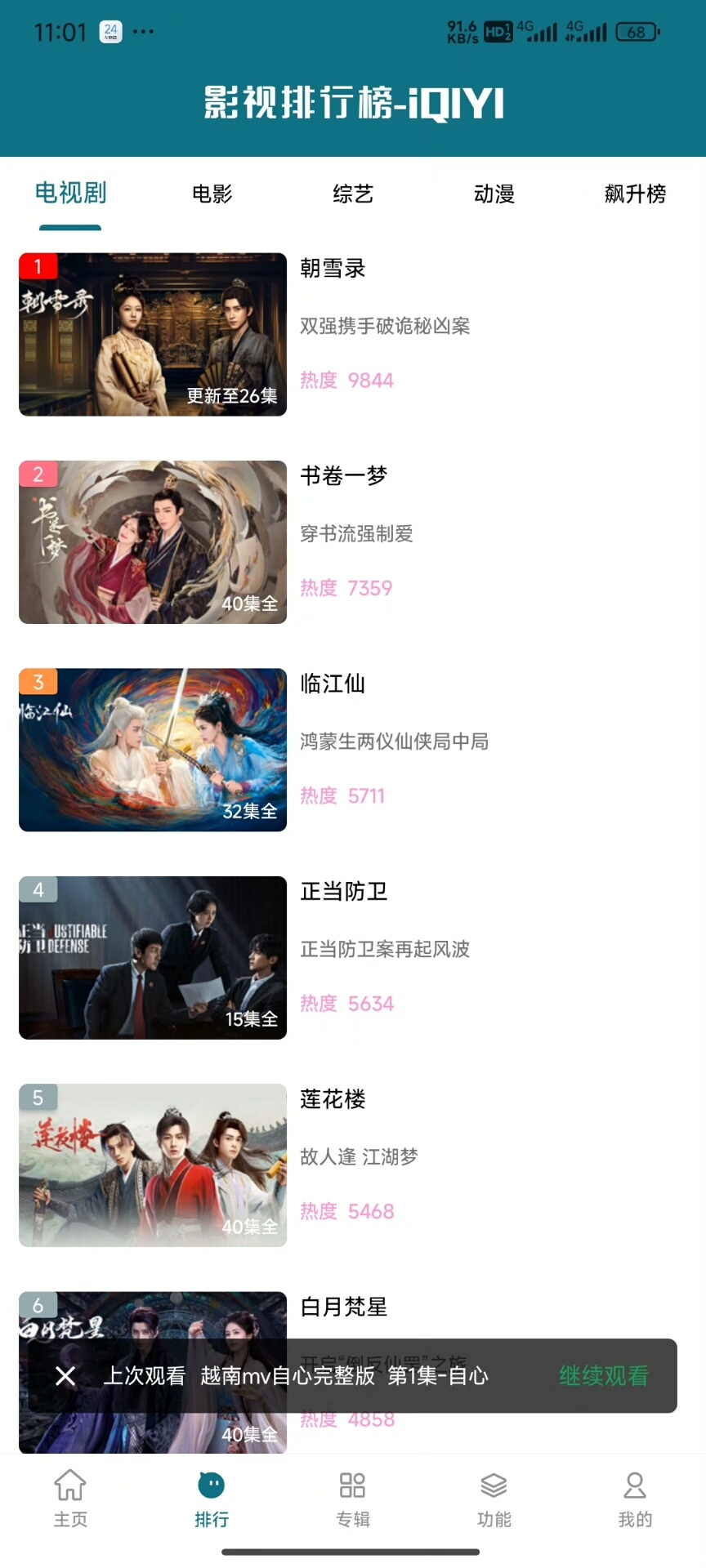Open the 莲花楼 drama entry
Screen dimensions: 706x1568
153,1165
